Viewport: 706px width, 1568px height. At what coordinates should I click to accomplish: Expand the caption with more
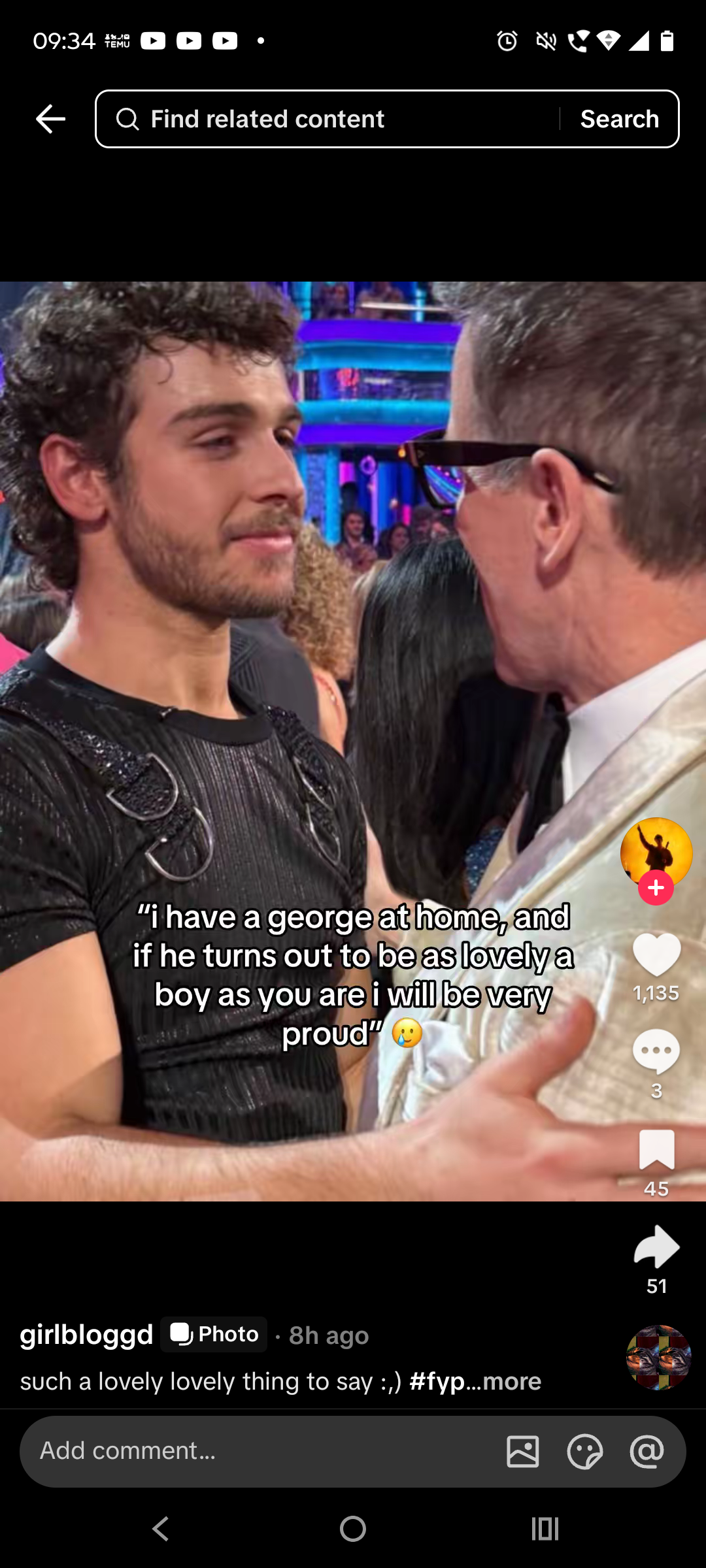pyautogui.click(x=512, y=1381)
